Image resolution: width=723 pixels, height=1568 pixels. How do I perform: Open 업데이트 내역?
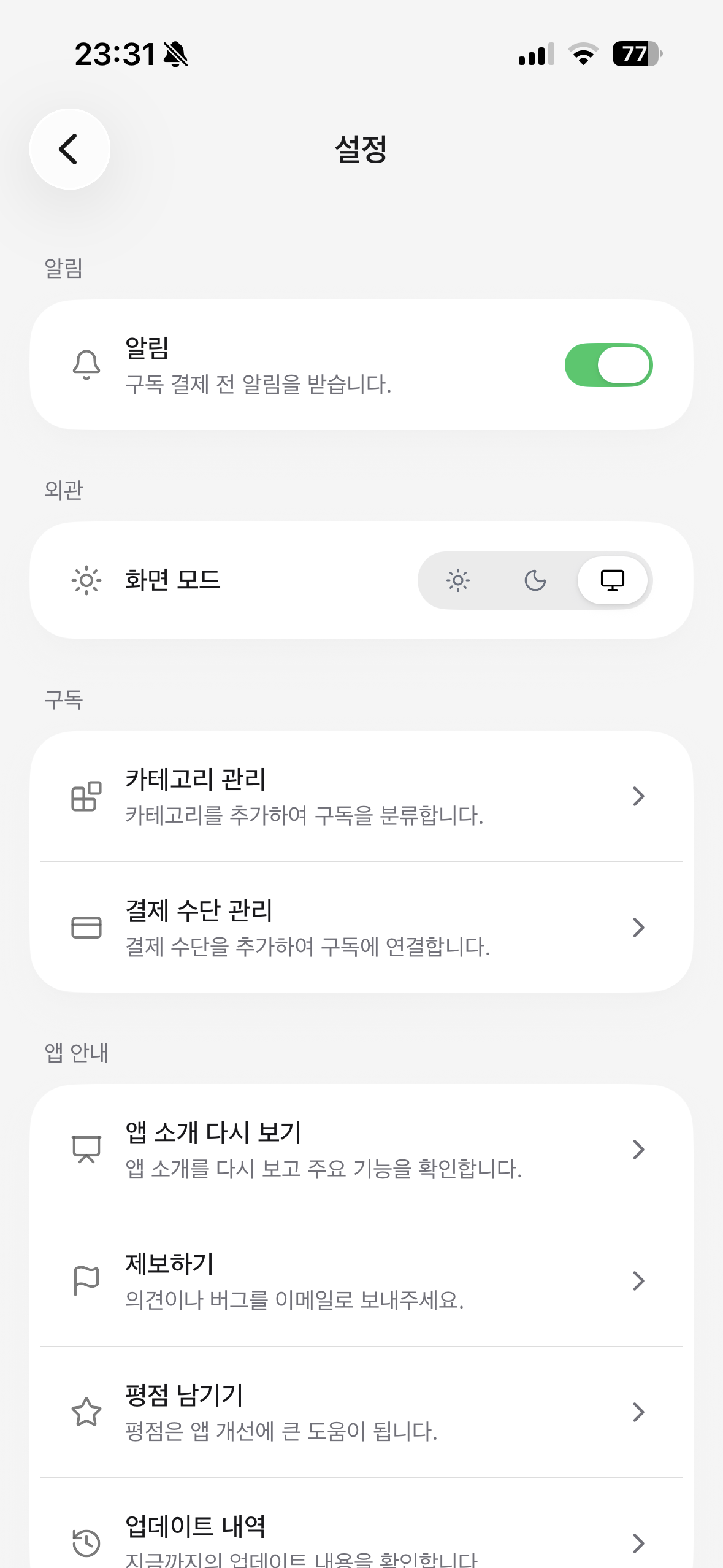pos(361,1539)
